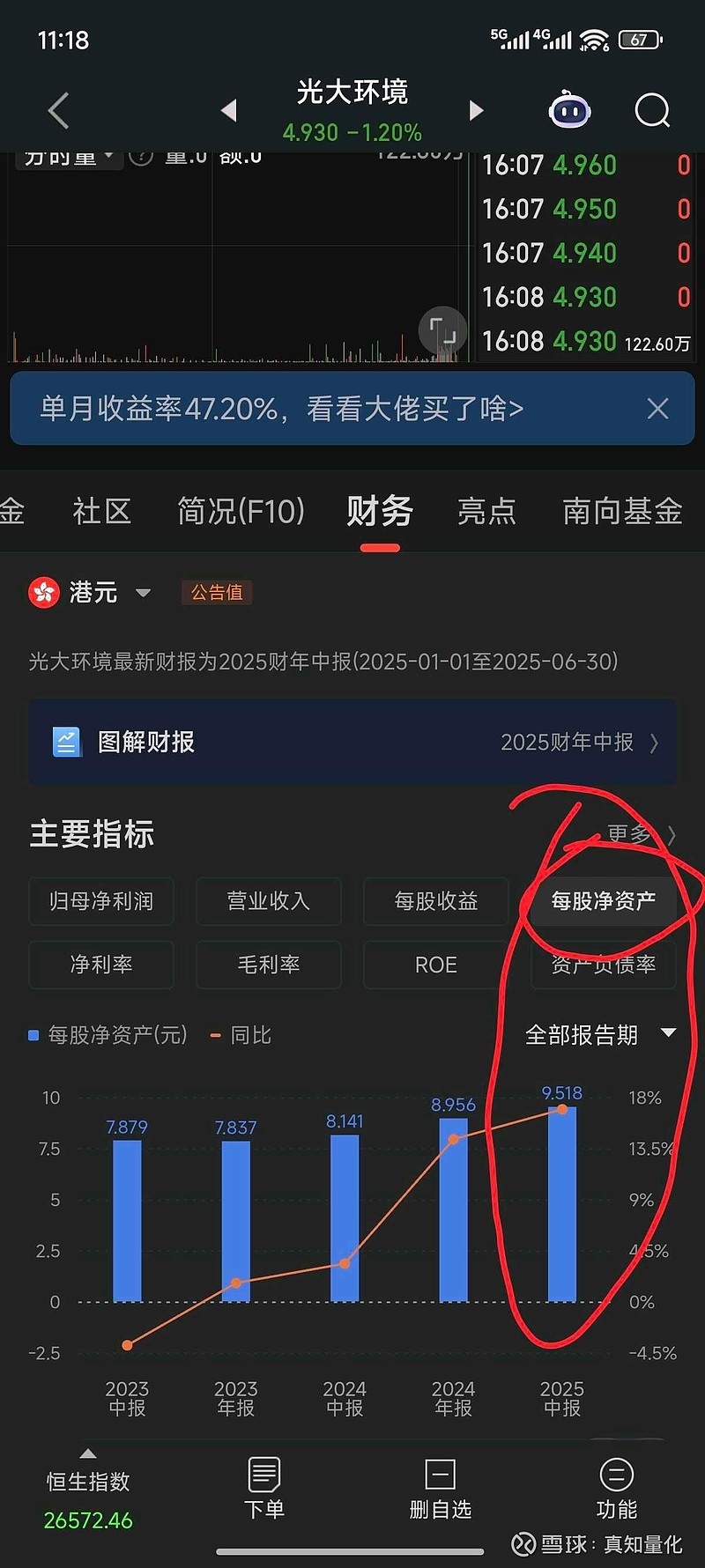
Task: Open the 图解财报 graphic report icon
Action: click(66, 742)
